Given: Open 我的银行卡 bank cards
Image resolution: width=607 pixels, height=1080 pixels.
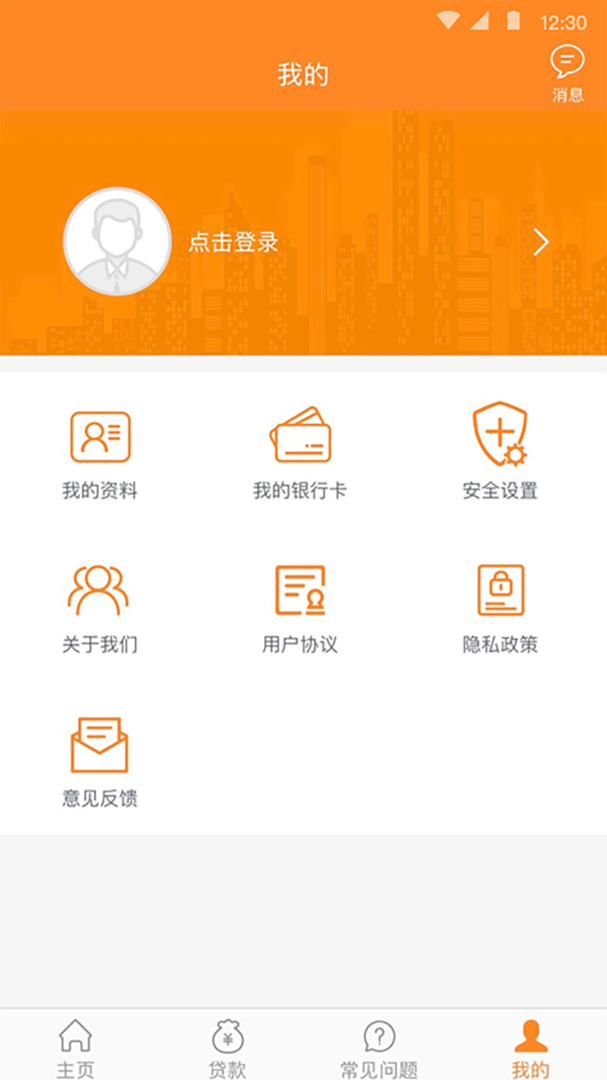Looking at the screenshot, I should 300,453.
